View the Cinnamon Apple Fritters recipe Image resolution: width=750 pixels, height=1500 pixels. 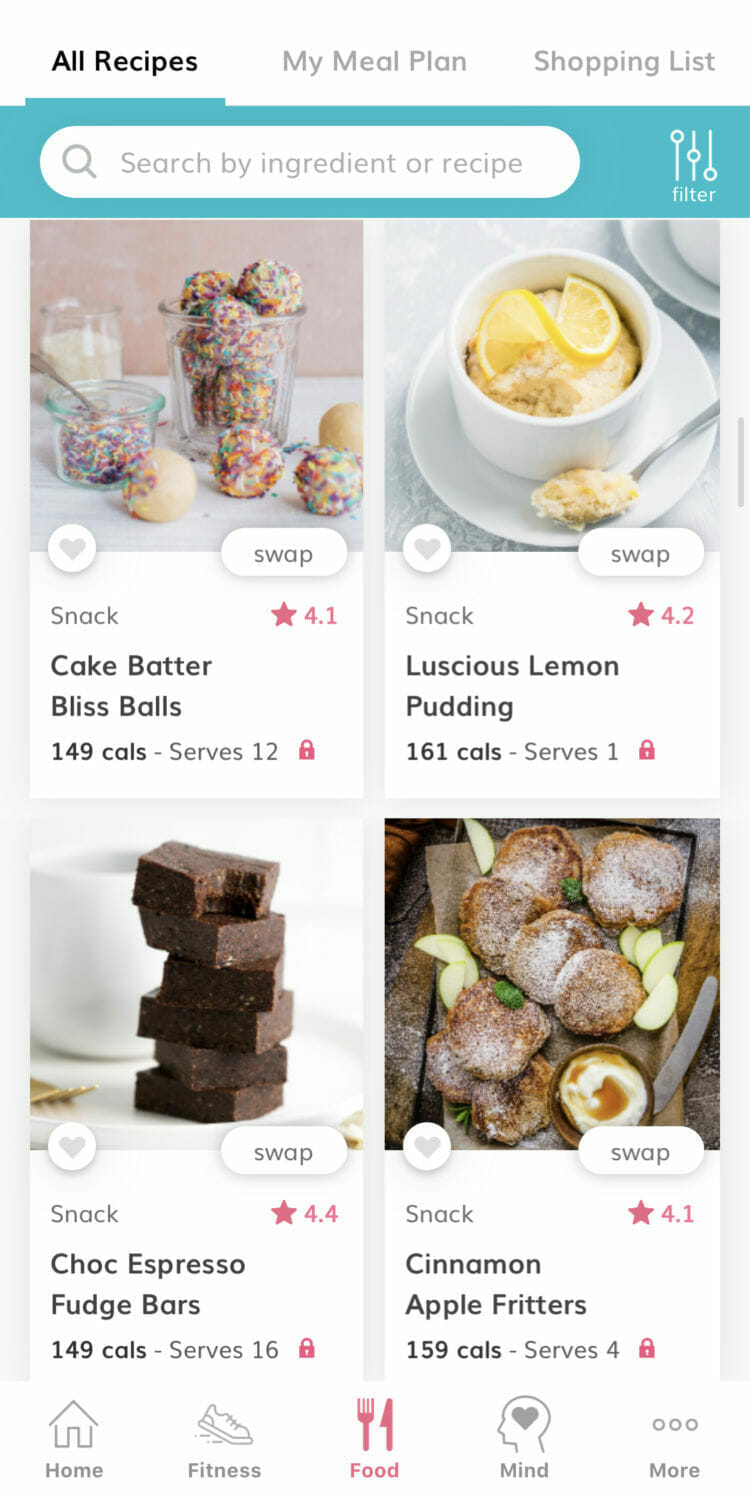552,1284
